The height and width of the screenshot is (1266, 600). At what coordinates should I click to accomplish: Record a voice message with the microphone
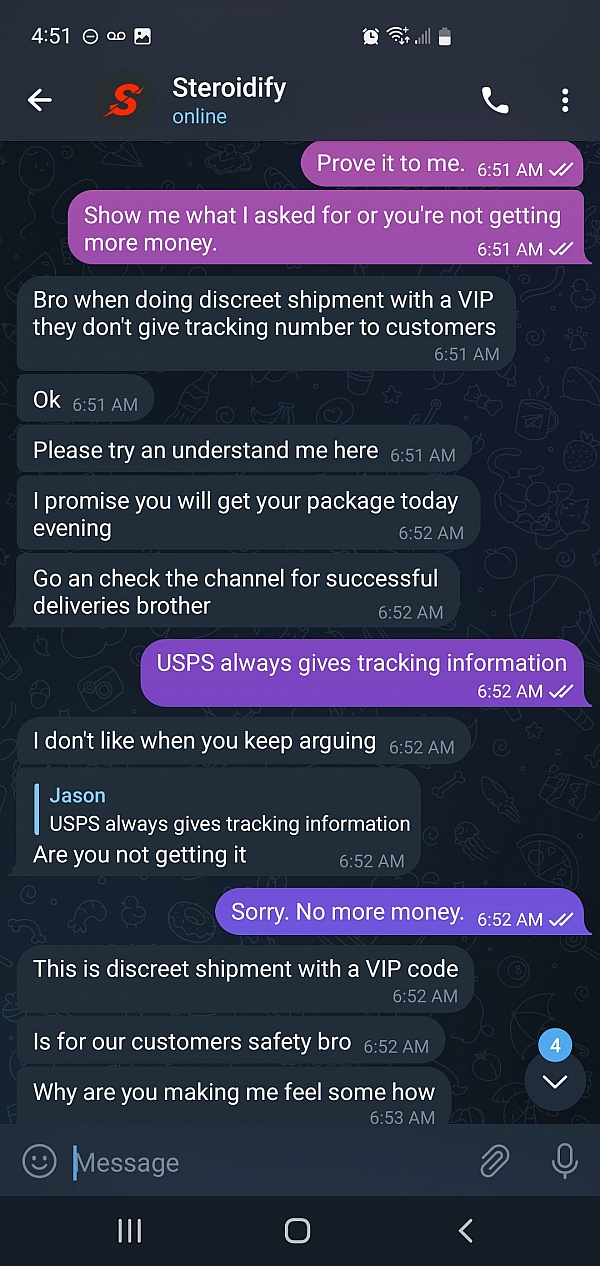point(565,1162)
